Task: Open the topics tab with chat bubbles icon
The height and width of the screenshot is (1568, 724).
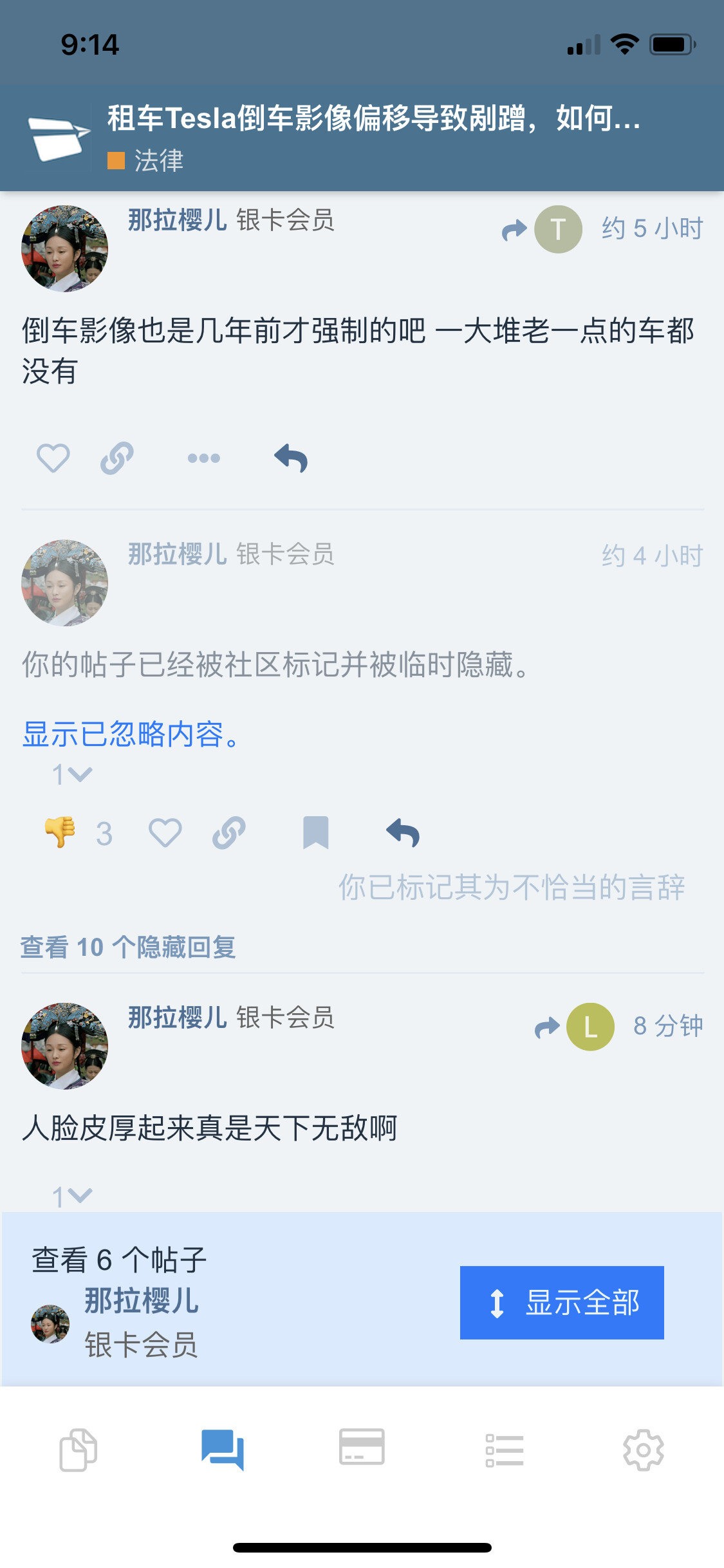Action: pyautogui.click(x=222, y=1450)
